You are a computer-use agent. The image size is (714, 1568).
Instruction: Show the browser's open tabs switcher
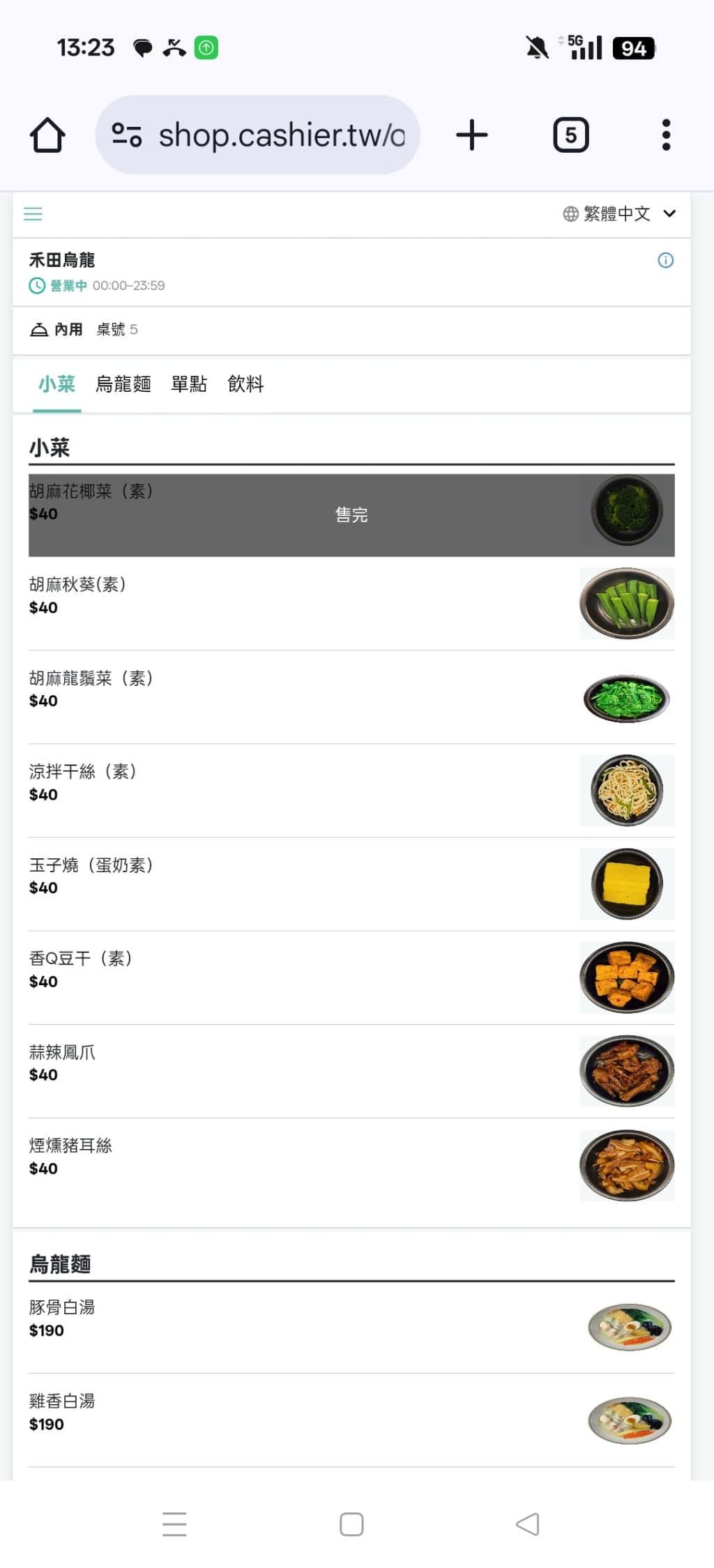click(570, 135)
